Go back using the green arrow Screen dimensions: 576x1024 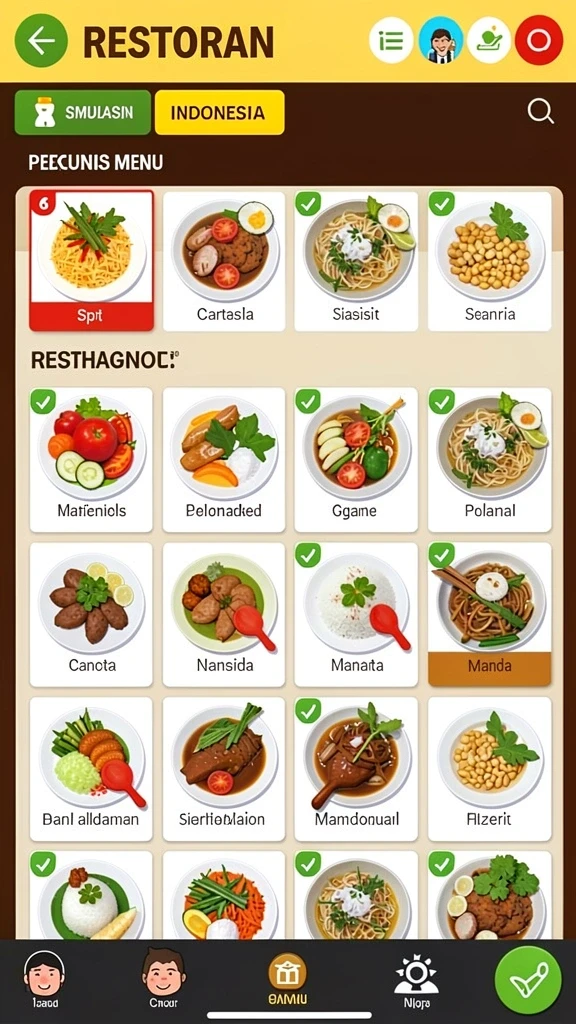[x=41, y=40]
